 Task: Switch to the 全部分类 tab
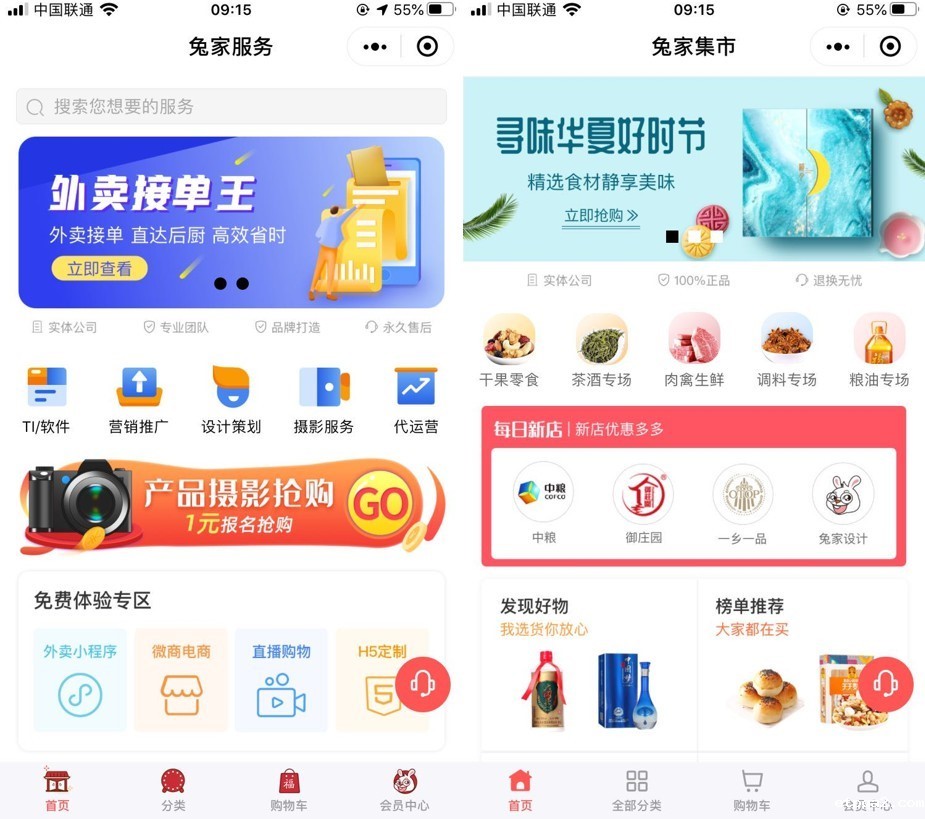pyautogui.click(x=636, y=790)
